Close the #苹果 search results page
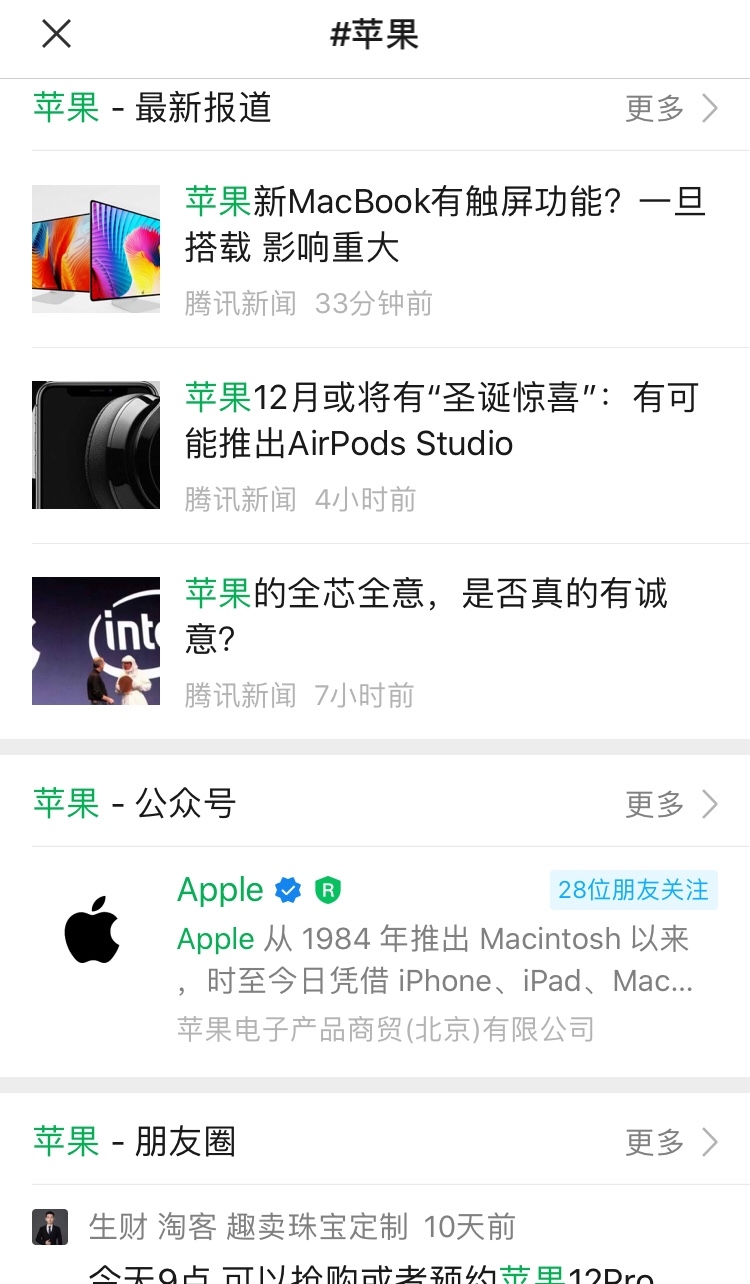 point(56,33)
